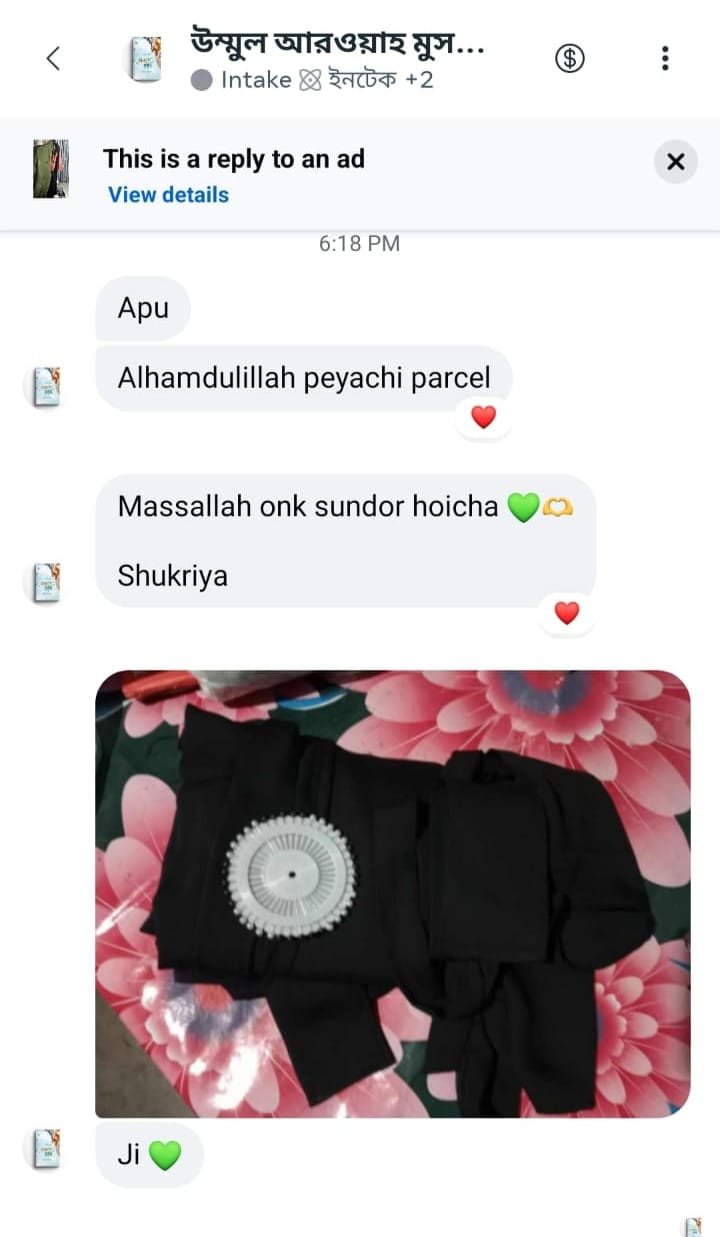
Task: Dismiss the ad reply banner
Action: click(x=675, y=162)
